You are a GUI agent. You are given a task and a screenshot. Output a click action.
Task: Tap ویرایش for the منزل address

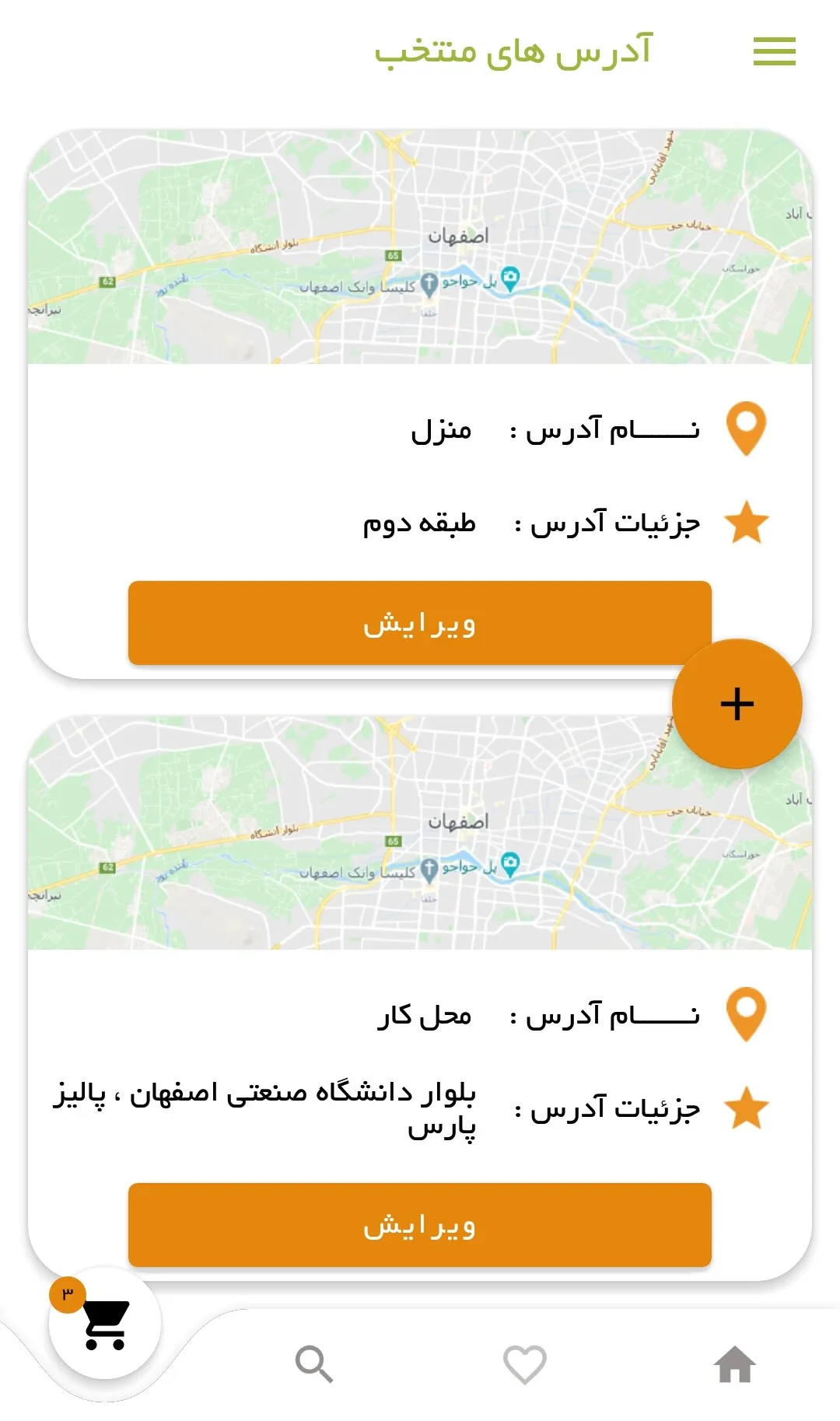click(419, 623)
